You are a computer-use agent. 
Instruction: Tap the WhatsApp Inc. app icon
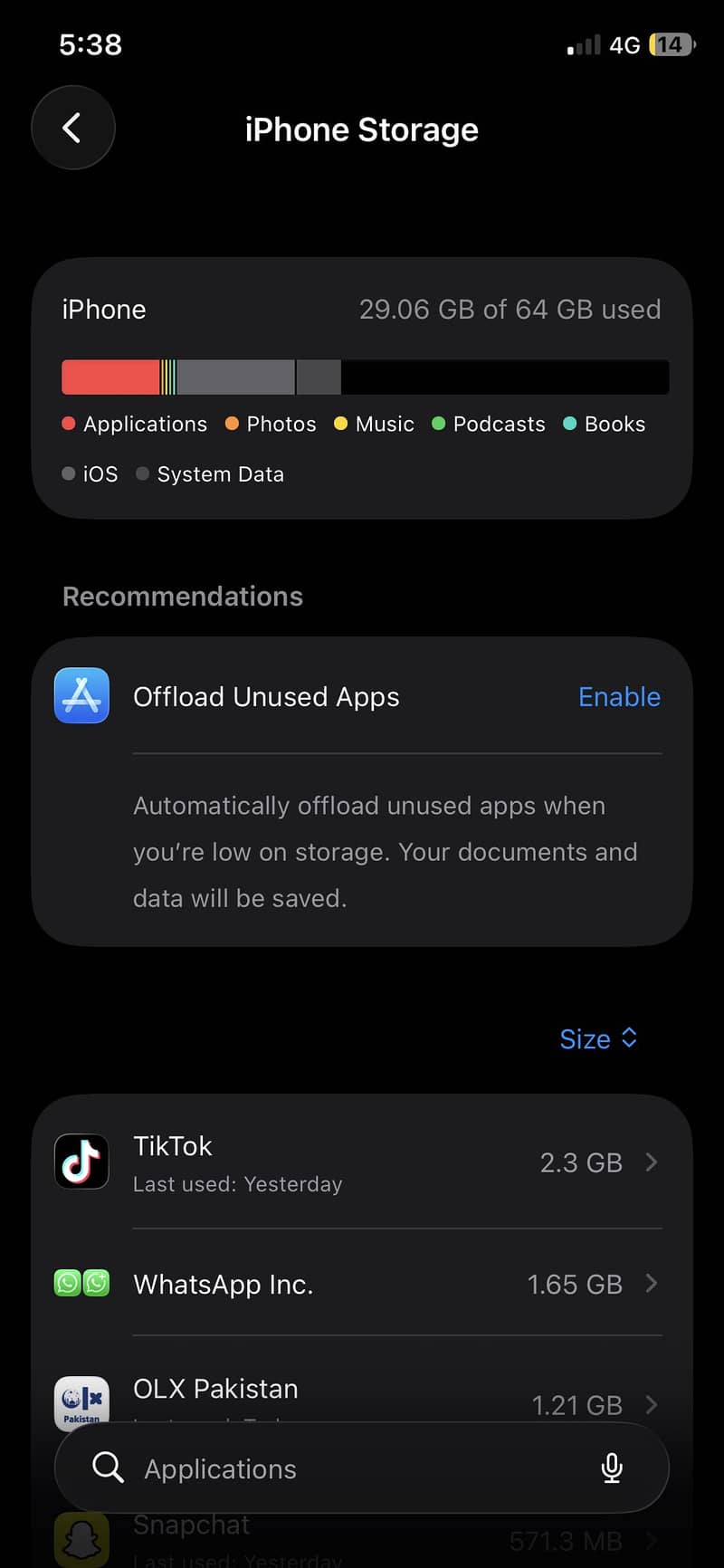[x=81, y=1283]
